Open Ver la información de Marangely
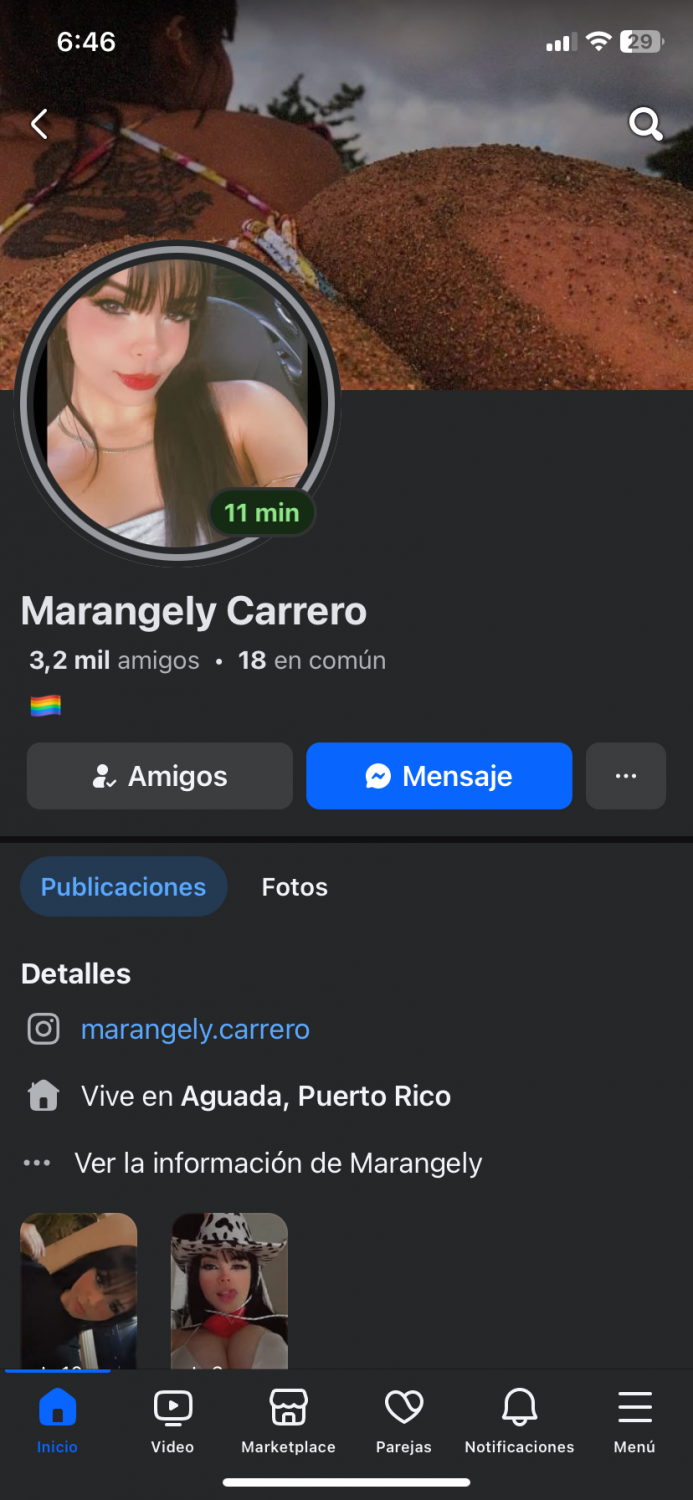This screenshot has width=693, height=1500. 277,1163
